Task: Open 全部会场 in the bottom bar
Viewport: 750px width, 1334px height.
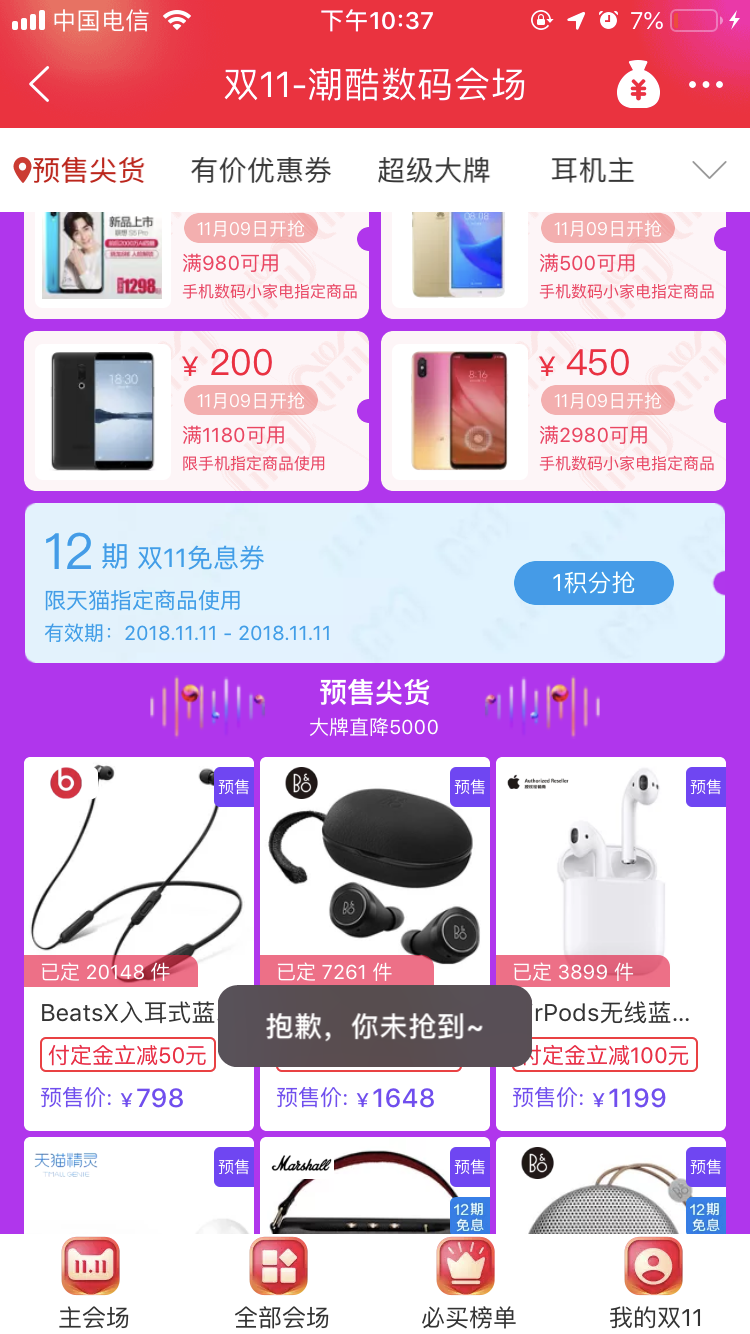Action: pos(281,1285)
